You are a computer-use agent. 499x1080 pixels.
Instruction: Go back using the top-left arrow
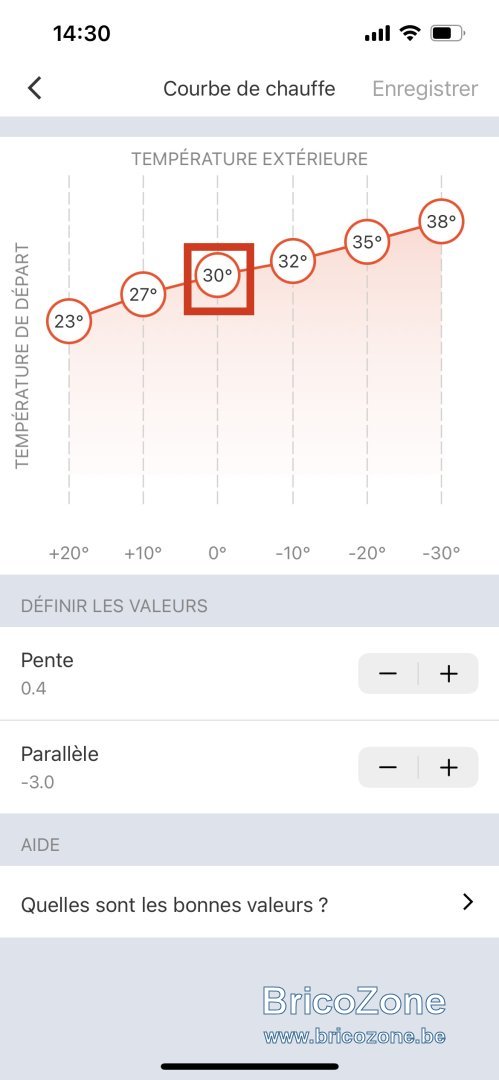click(x=34, y=88)
